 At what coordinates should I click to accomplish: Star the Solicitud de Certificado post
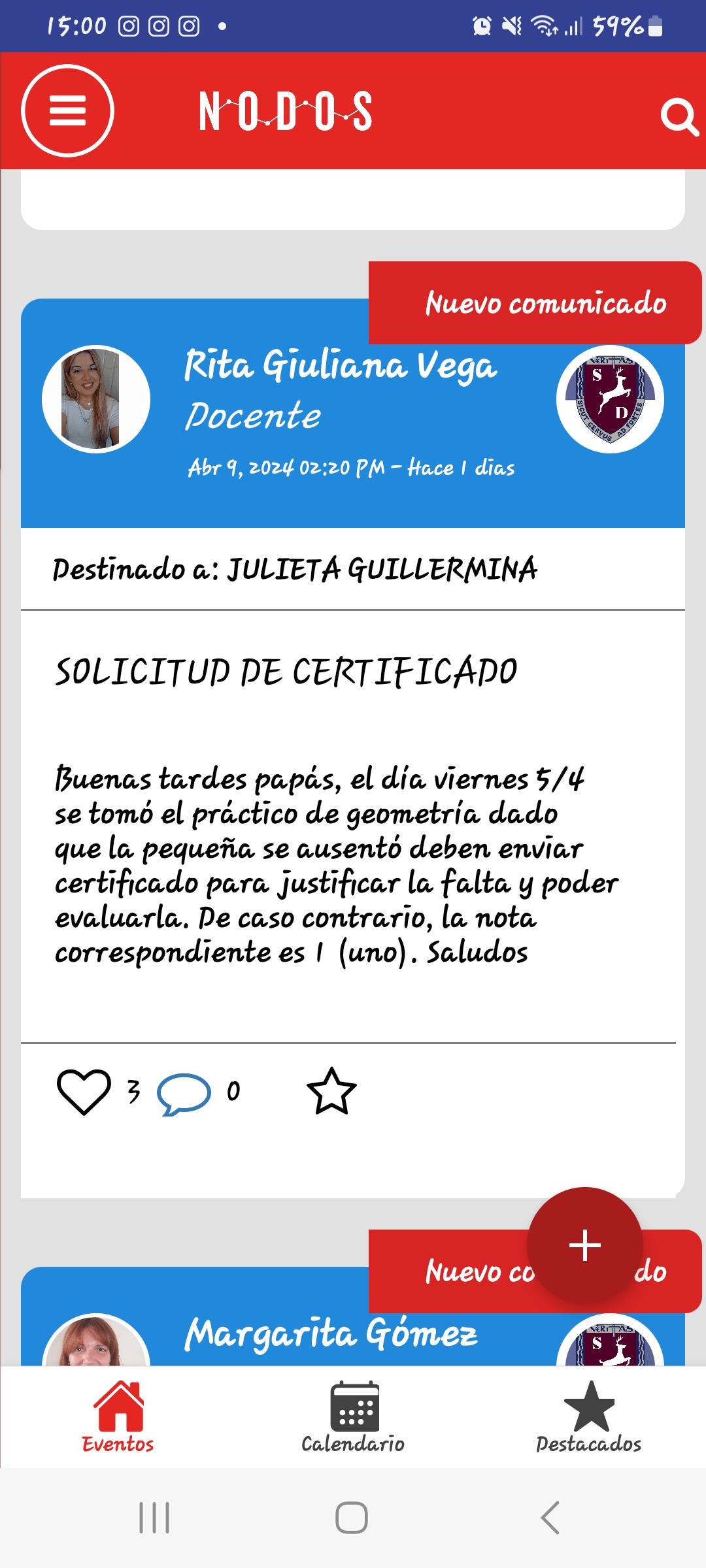[331, 1091]
